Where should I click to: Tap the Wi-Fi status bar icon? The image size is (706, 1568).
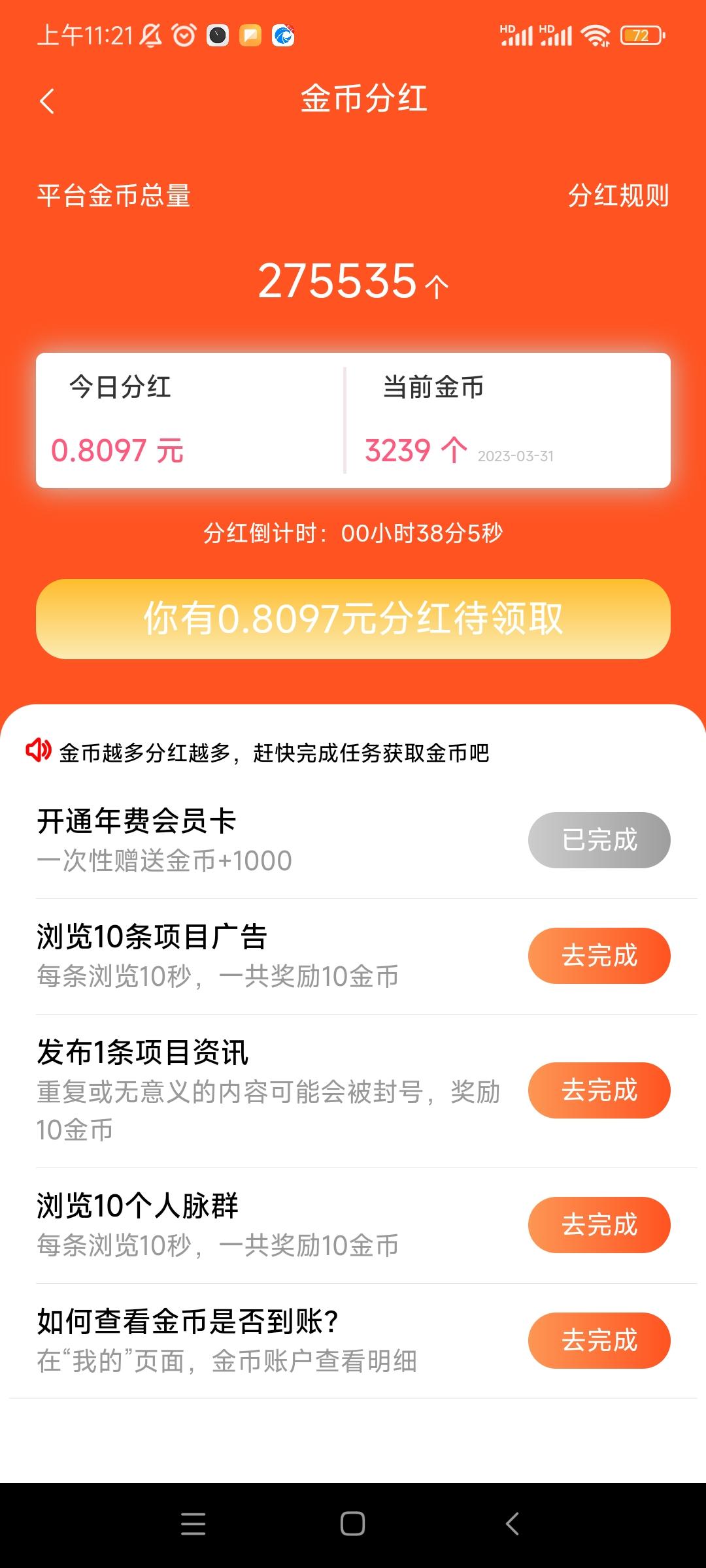coord(597,35)
